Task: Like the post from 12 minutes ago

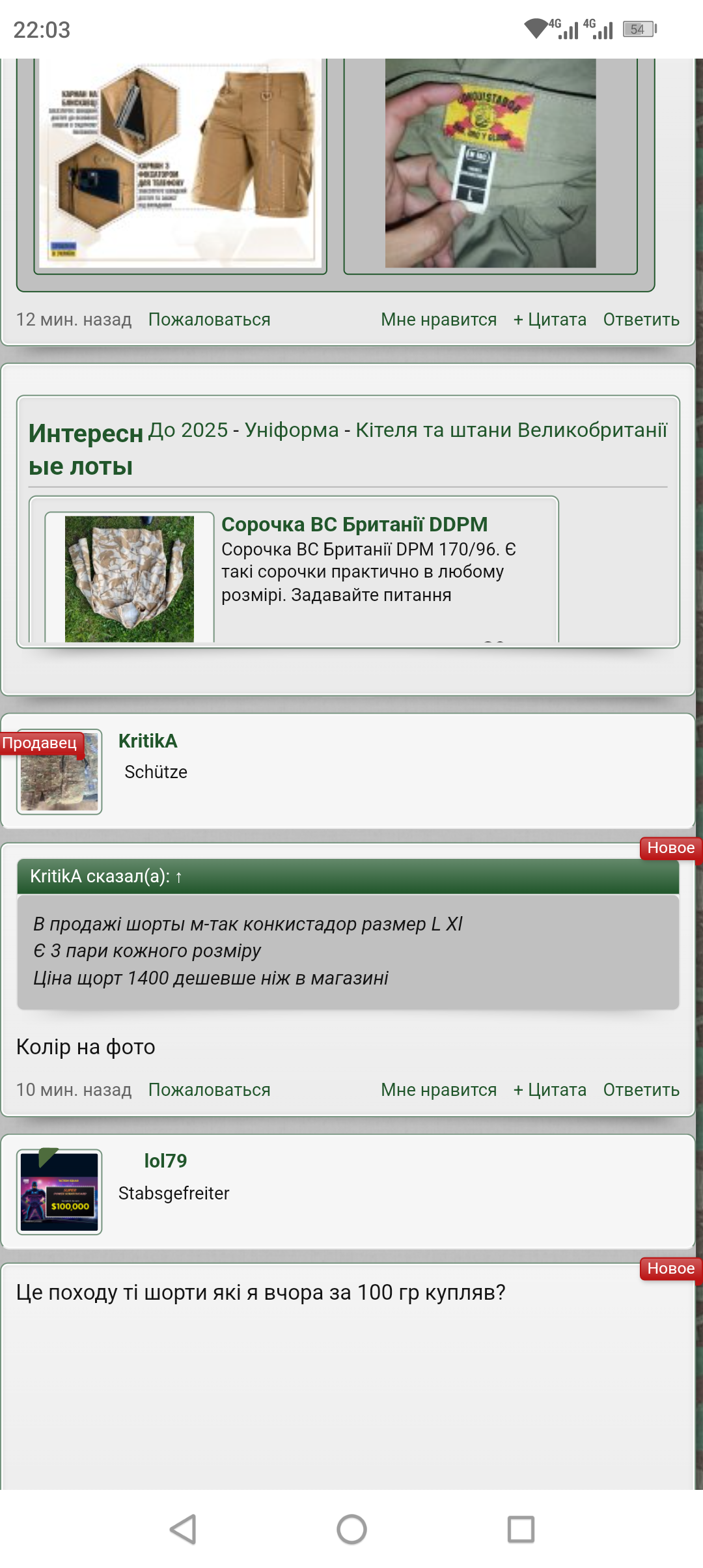Action: [x=439, y=320]
